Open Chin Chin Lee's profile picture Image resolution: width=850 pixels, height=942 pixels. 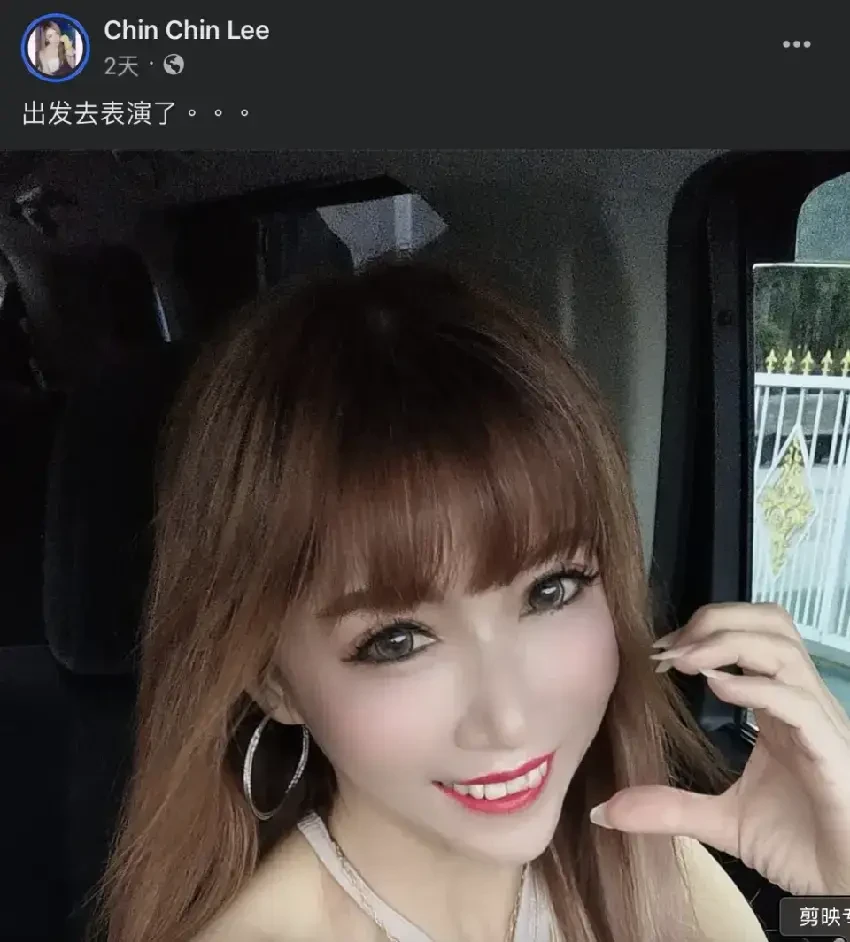pos(55,47)
